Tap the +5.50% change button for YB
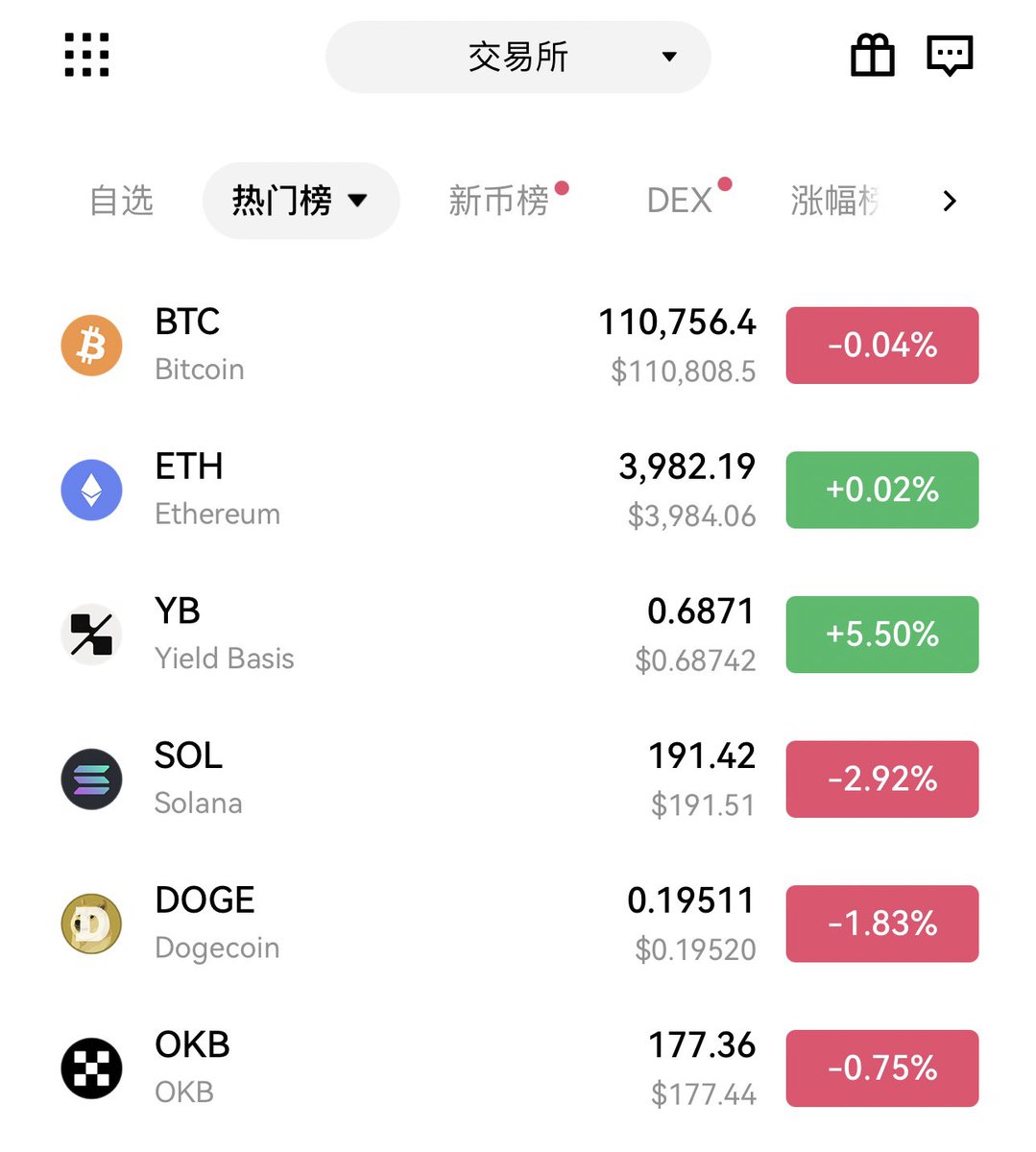The width and height of the screenshot is (1036, 1152). [881, 635]
